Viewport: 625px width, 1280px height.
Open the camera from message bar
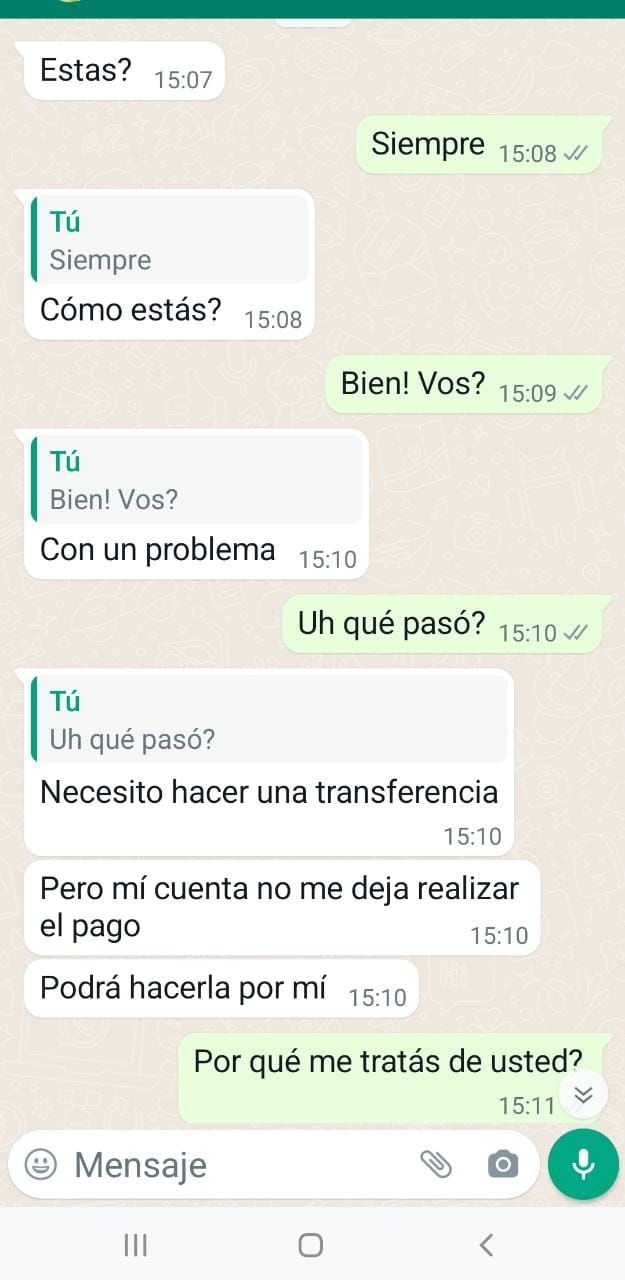pyautogui.click(x=502, y=1164)
